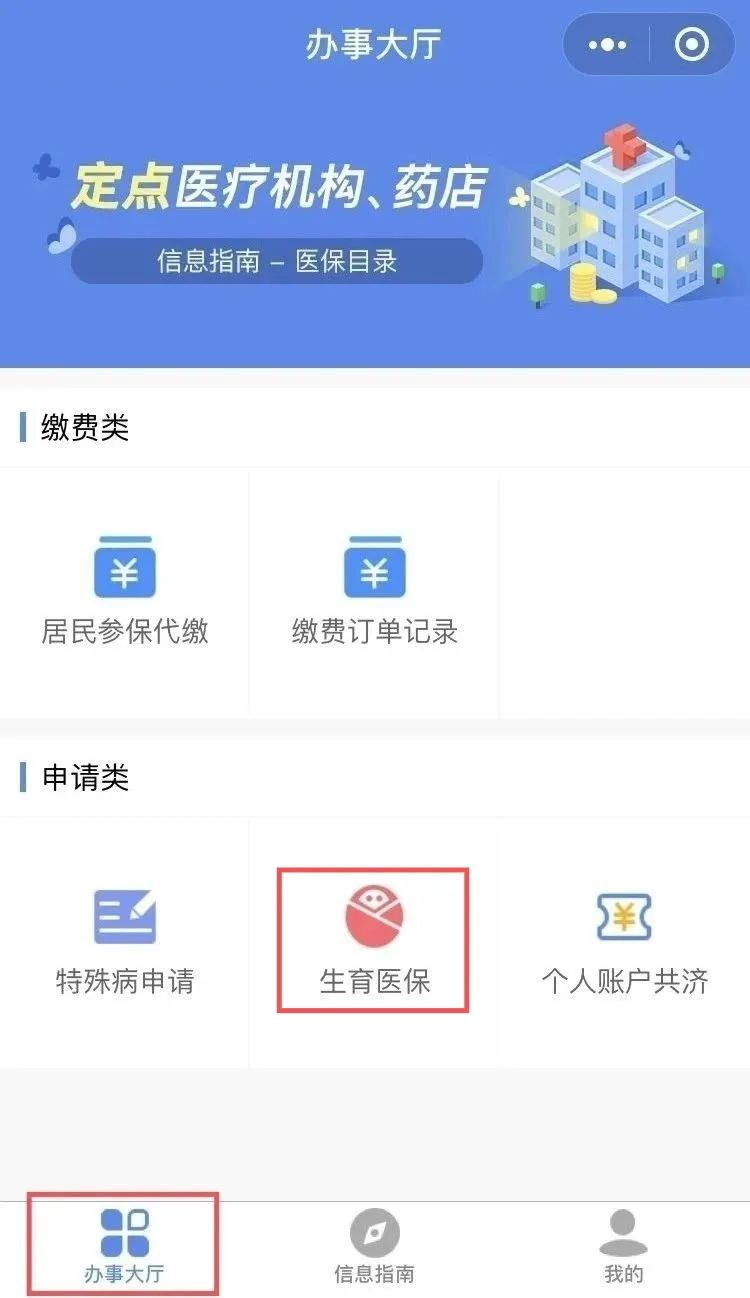Switch to the 办事大厅 tab
The image size is (750, 1298).
point(124,1246)
